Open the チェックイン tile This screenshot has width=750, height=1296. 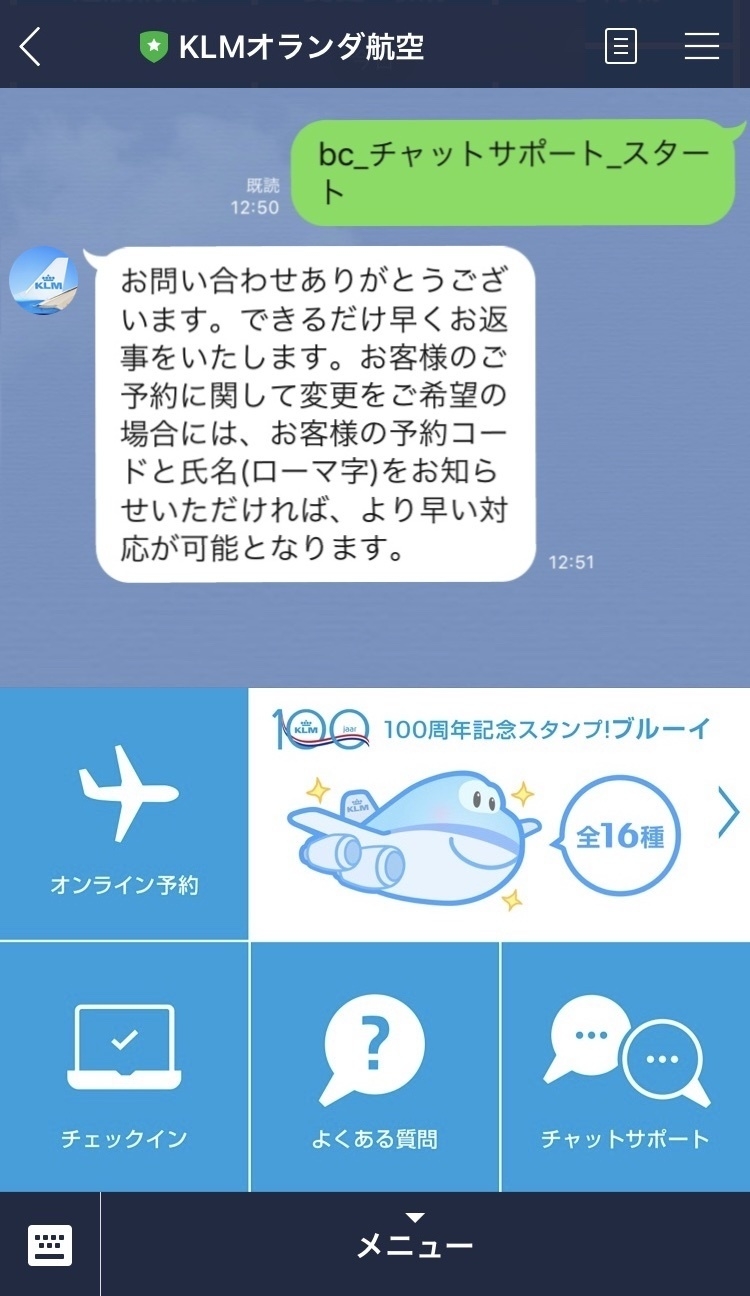coord(124,1067)
